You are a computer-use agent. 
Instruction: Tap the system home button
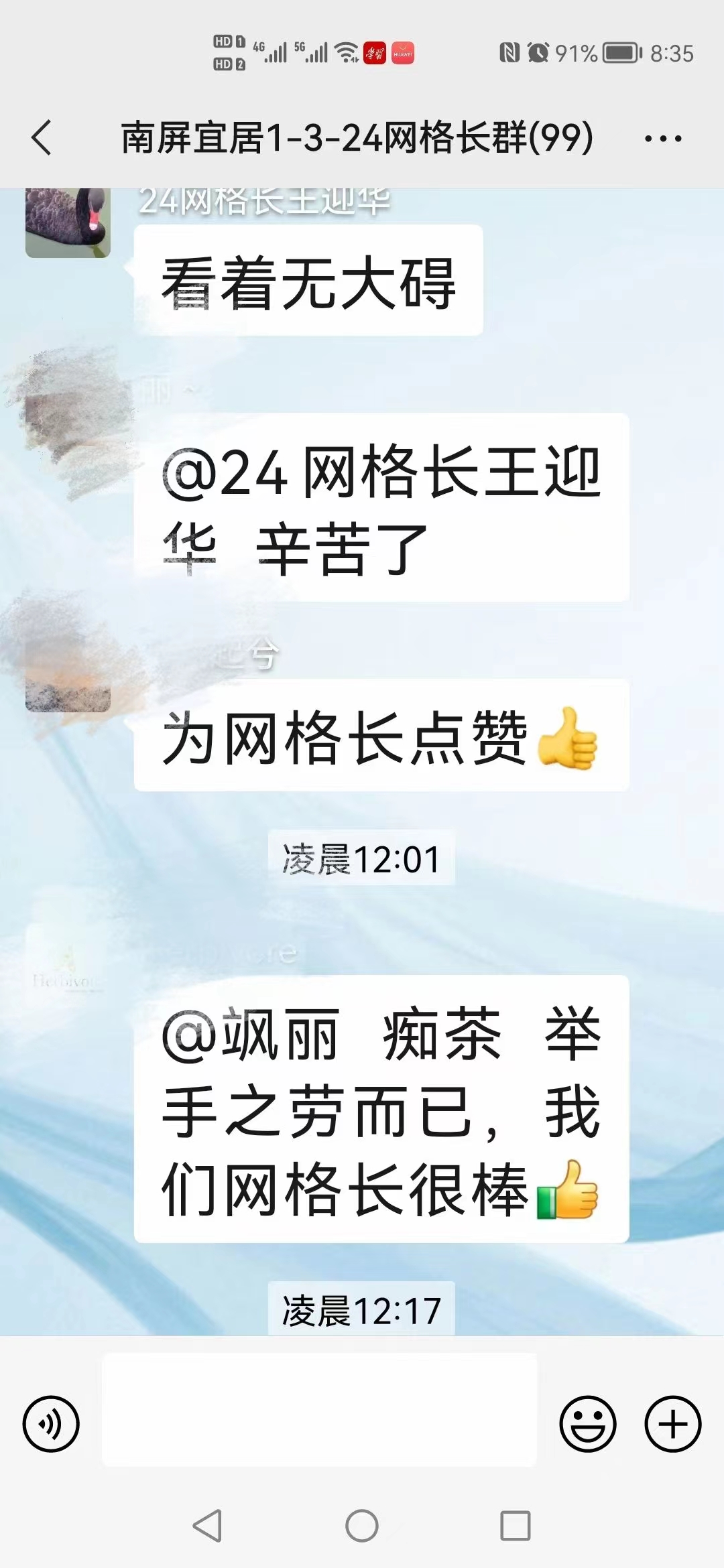click(362, 1526)
